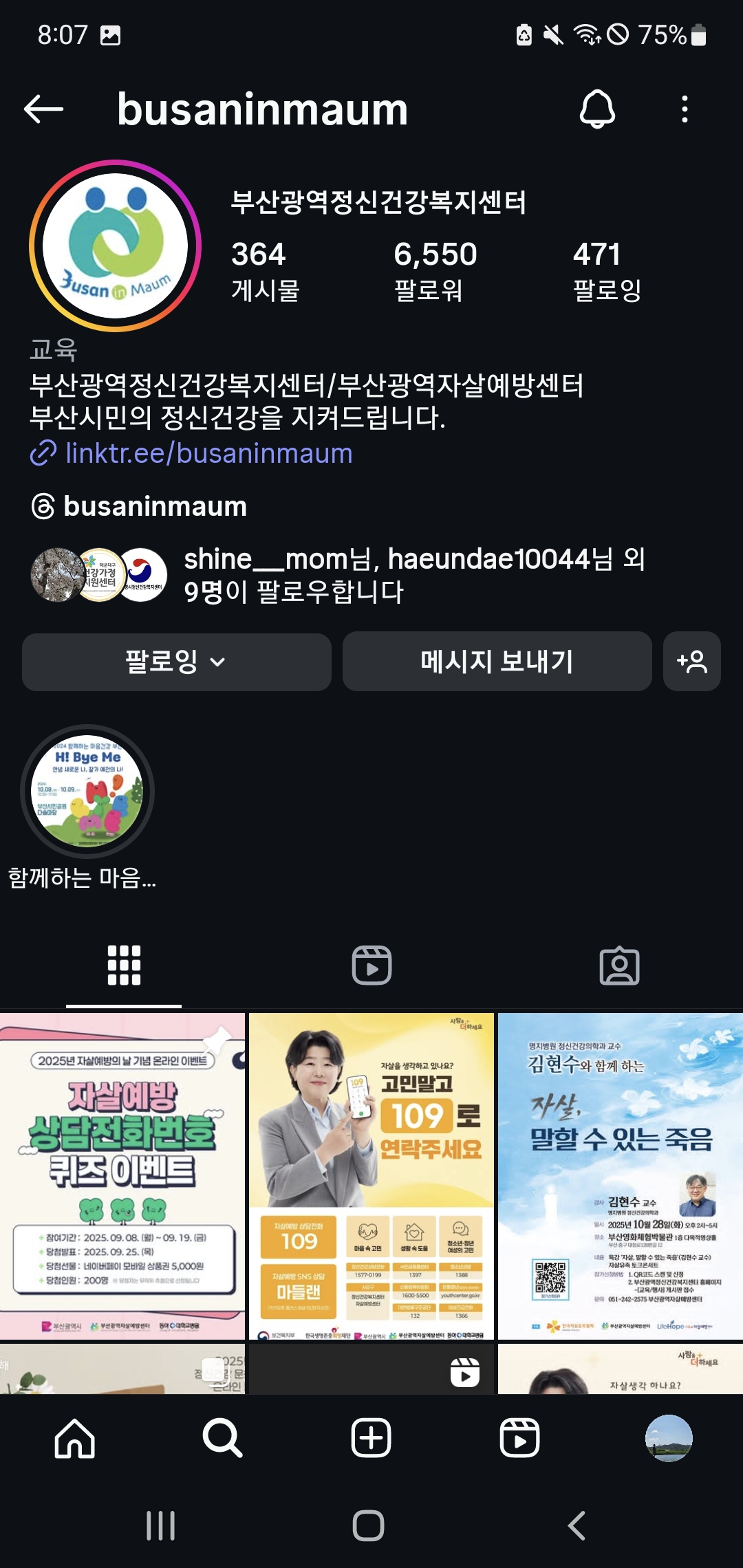This screenshot has width=743, height=1568.
Task: Expand the 팔로잉 following dropdown
Action: click(x=176, y=662)
